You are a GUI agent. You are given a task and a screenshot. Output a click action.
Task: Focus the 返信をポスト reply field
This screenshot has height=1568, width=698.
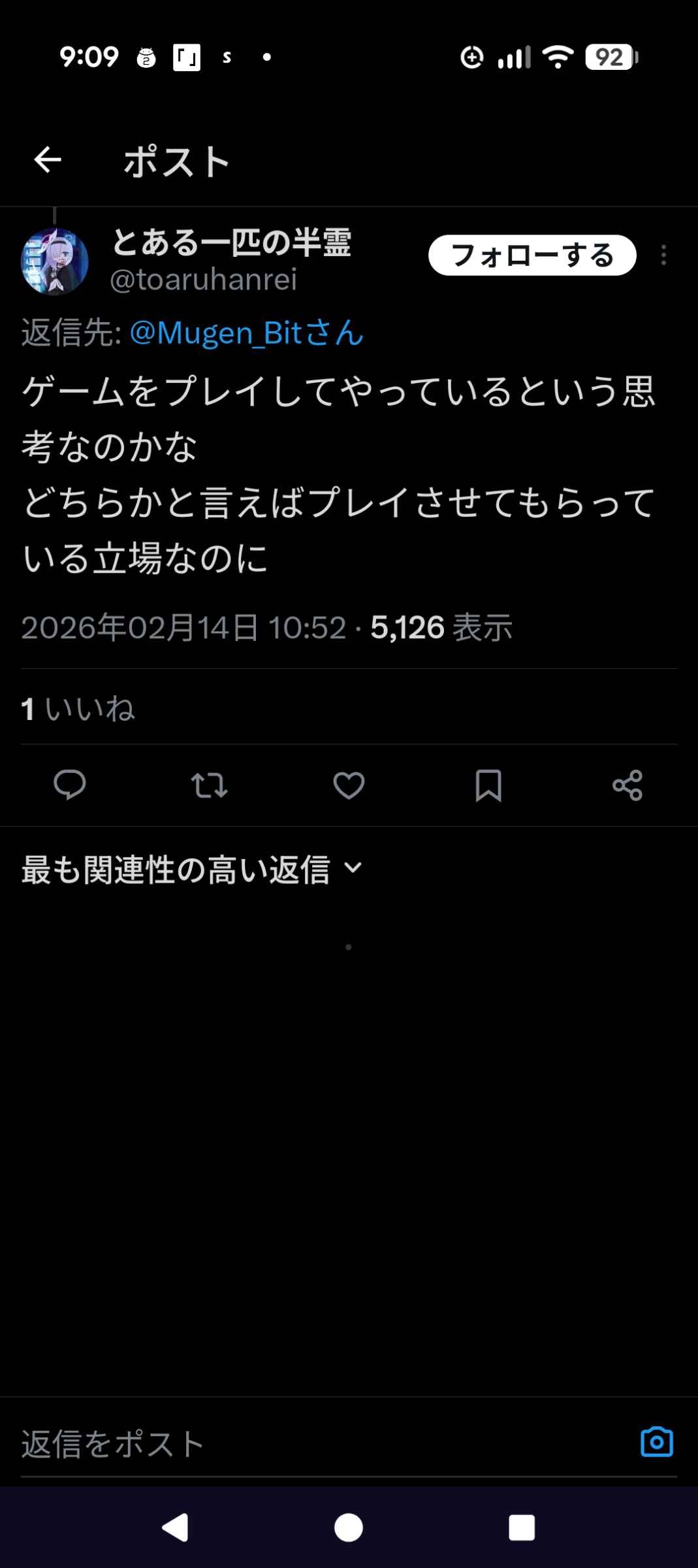click(x=313, y=1444)
